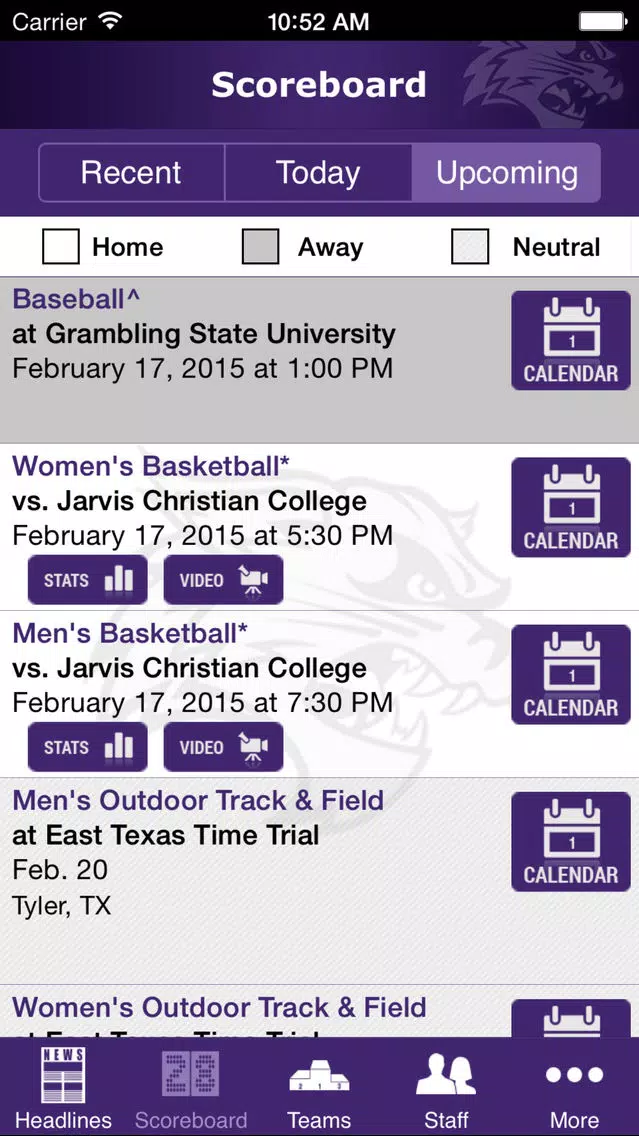The height and width of the screenshot is (1136, 639).
Task: View Stats for Men's Basketball game
Action: [88, 747]
